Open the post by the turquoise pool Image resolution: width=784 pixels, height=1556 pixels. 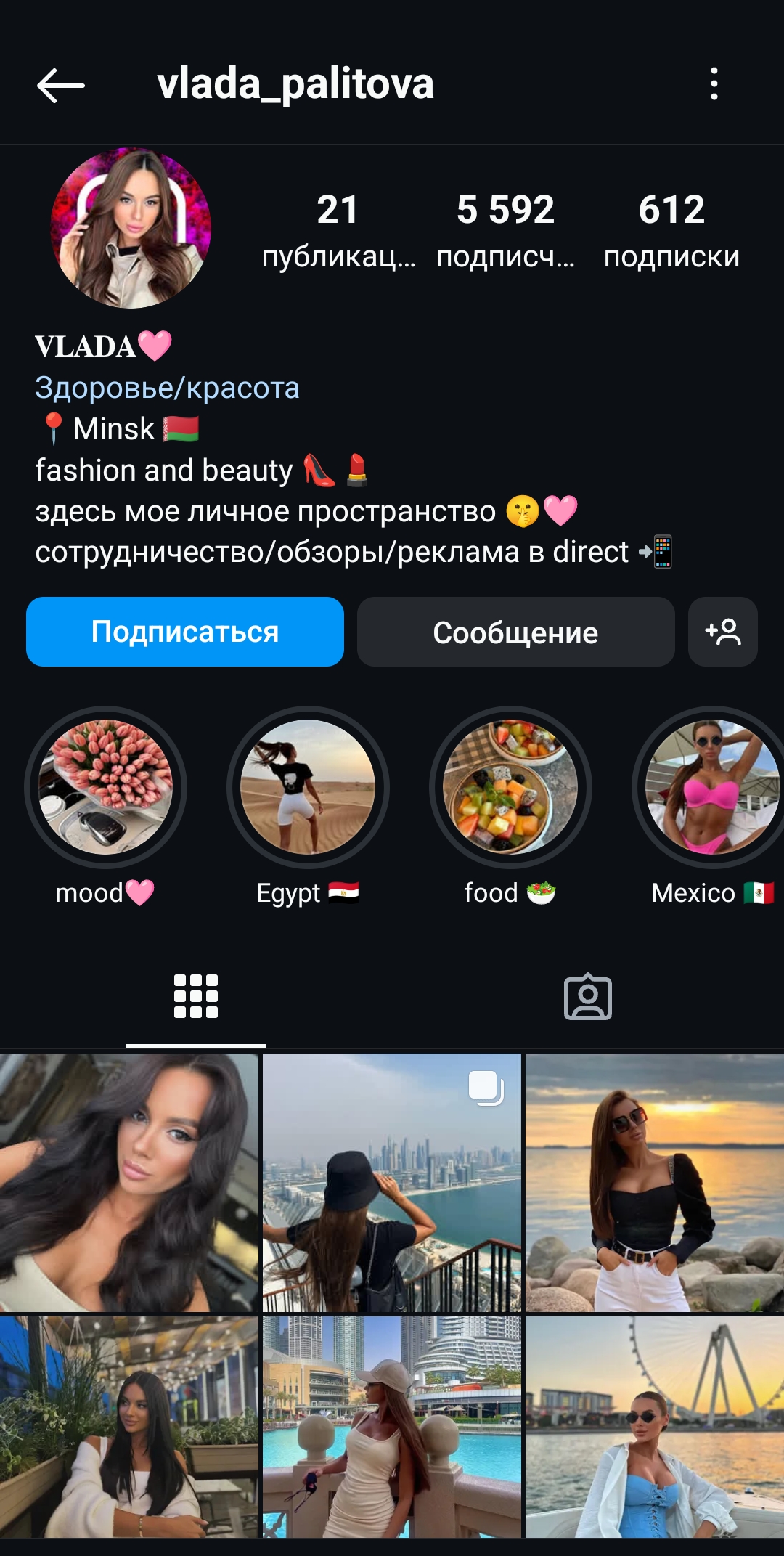392,1427
